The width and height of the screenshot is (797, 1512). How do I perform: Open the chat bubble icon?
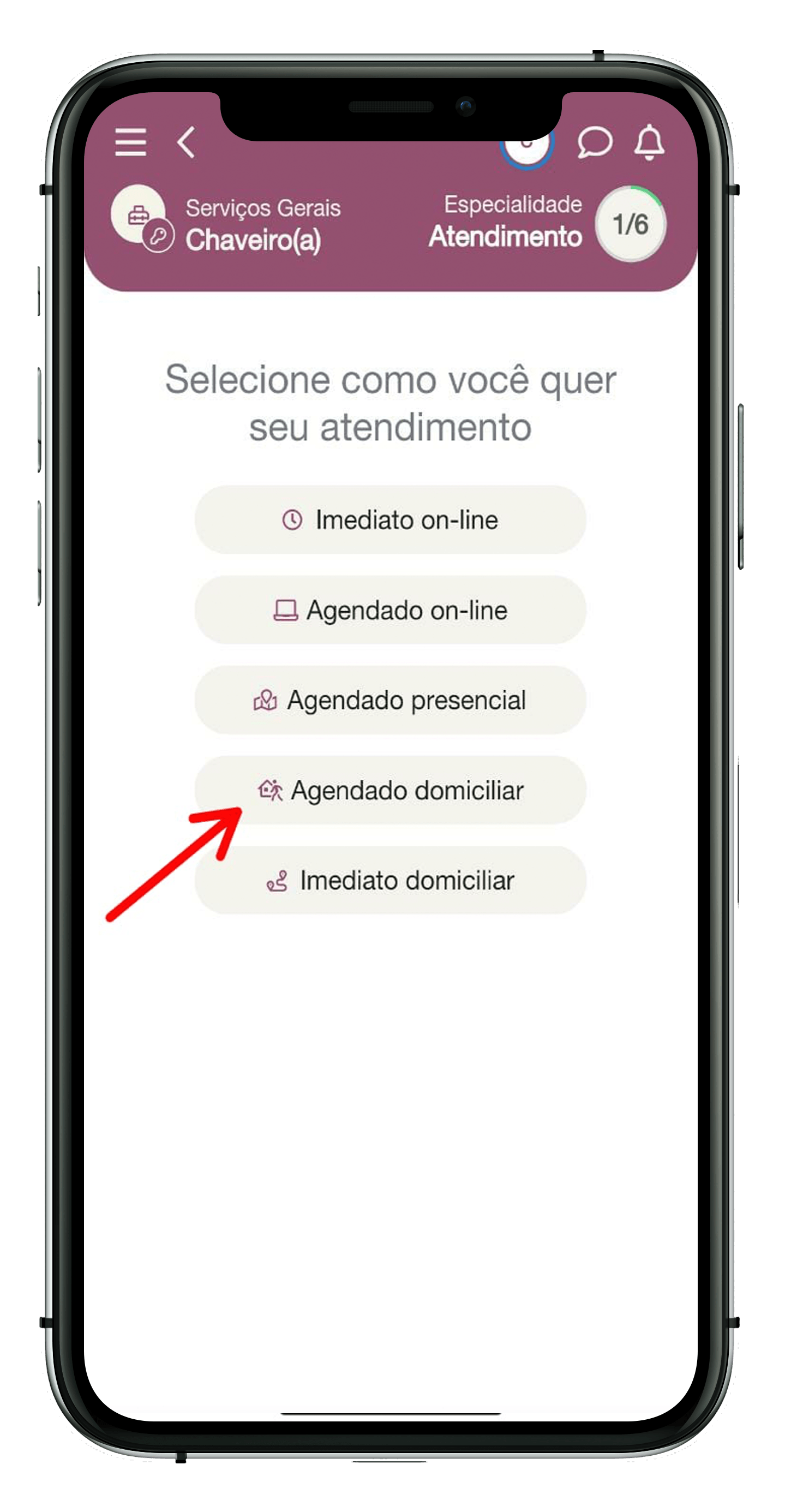[594, 142]
